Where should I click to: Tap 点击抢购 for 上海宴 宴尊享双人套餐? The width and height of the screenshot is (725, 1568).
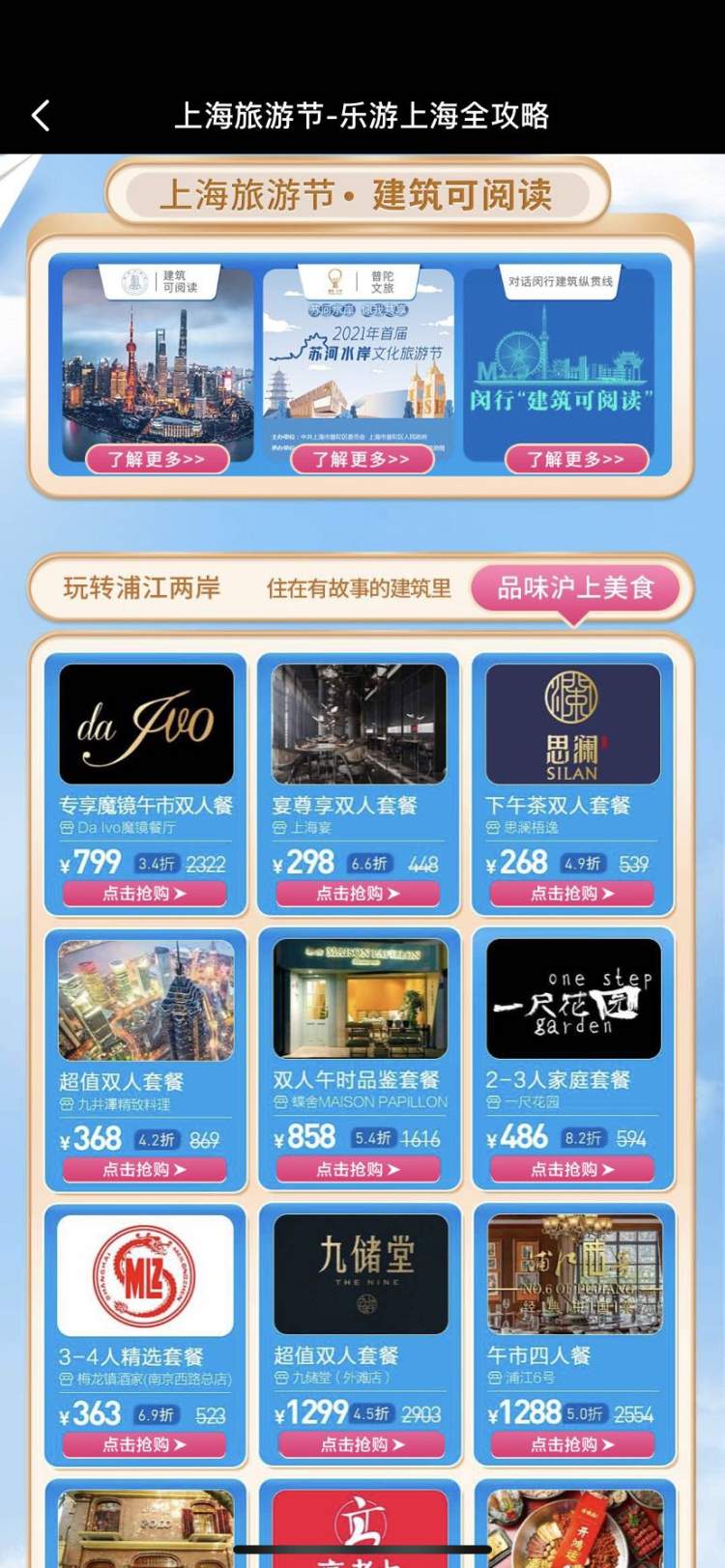point(358,894)
